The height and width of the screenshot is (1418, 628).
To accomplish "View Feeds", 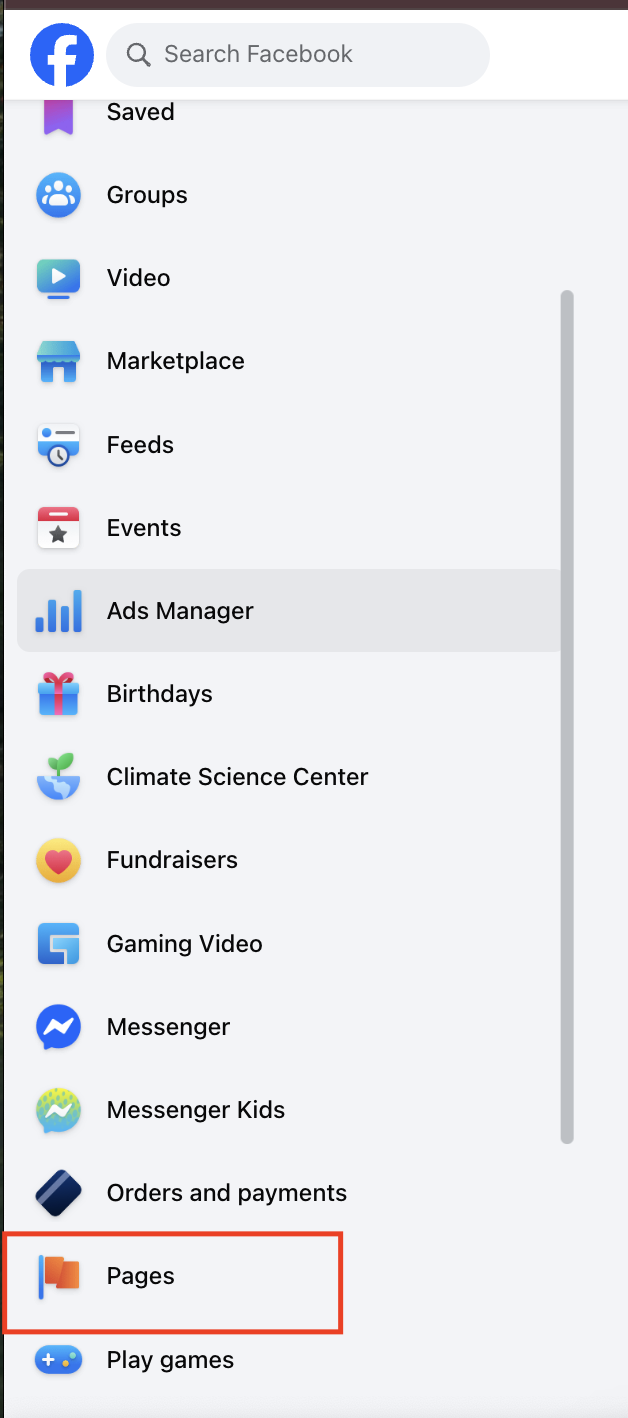I will click(140, 445).
